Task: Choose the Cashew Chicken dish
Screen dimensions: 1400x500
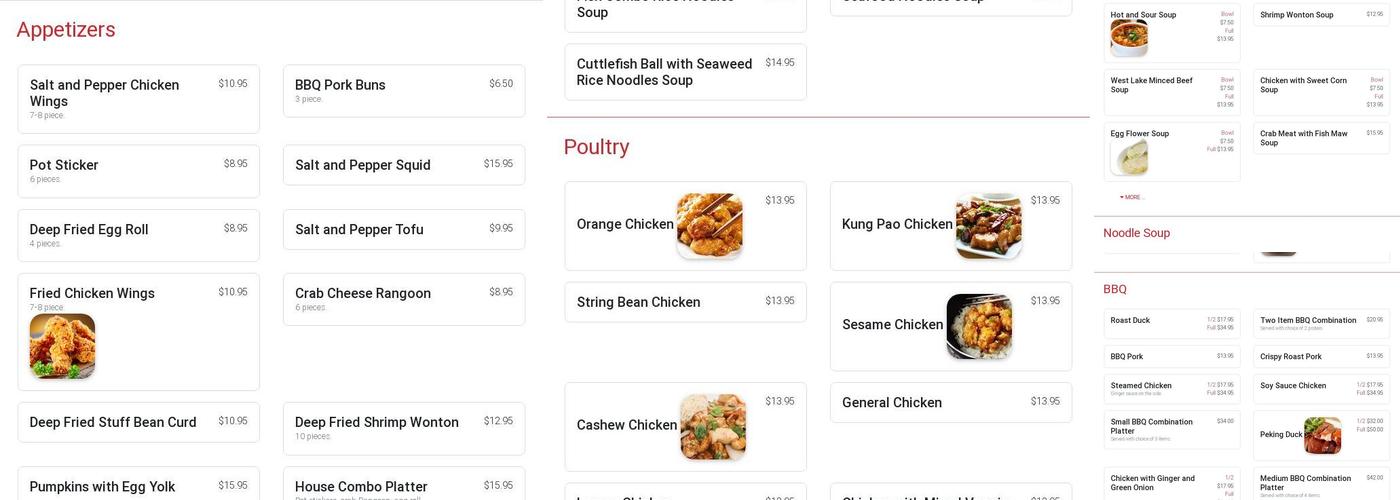Action: point(685,426)
